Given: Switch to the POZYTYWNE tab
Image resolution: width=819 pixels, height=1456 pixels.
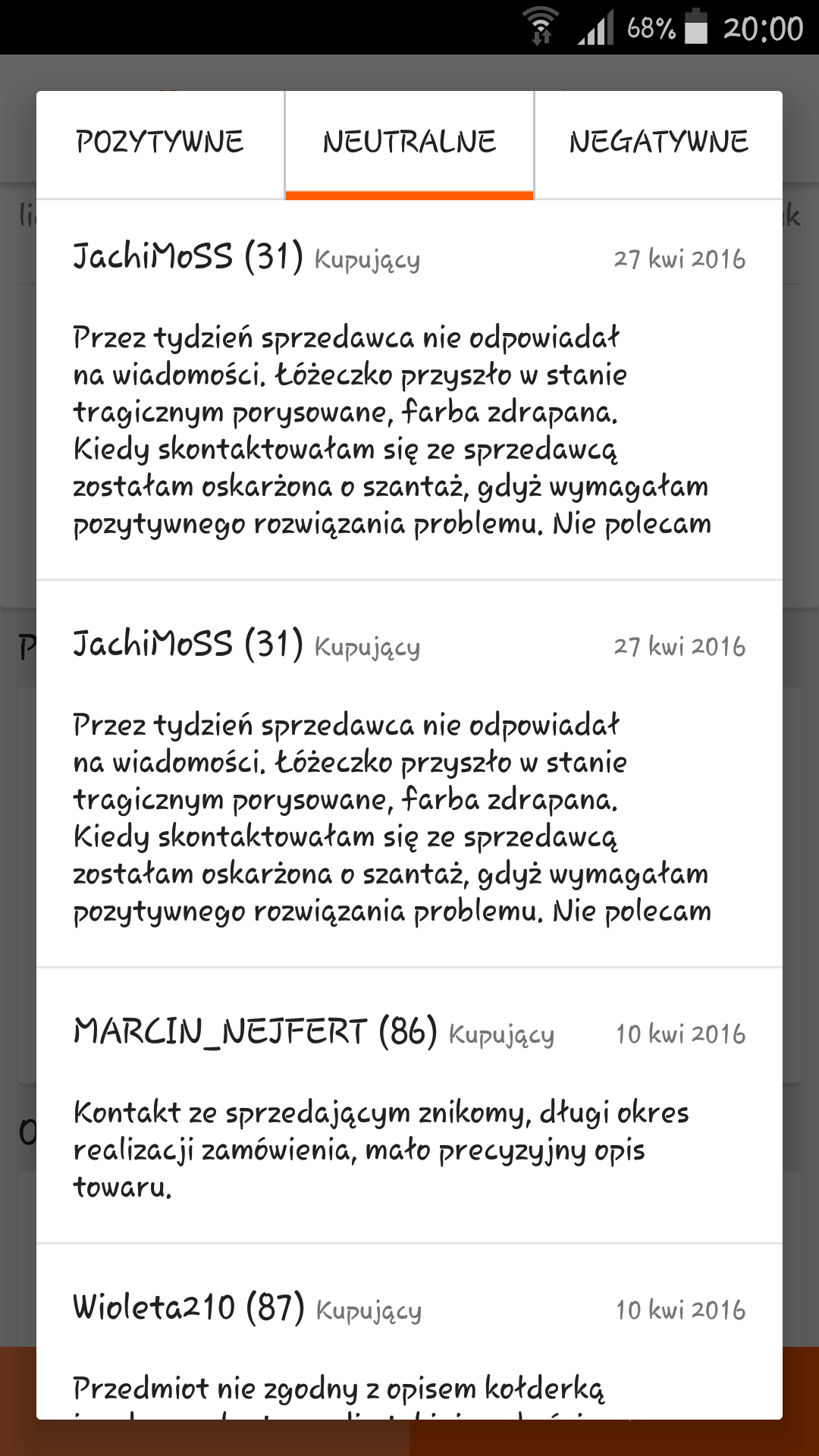Looking at the screenshot, I should point(160,144).
